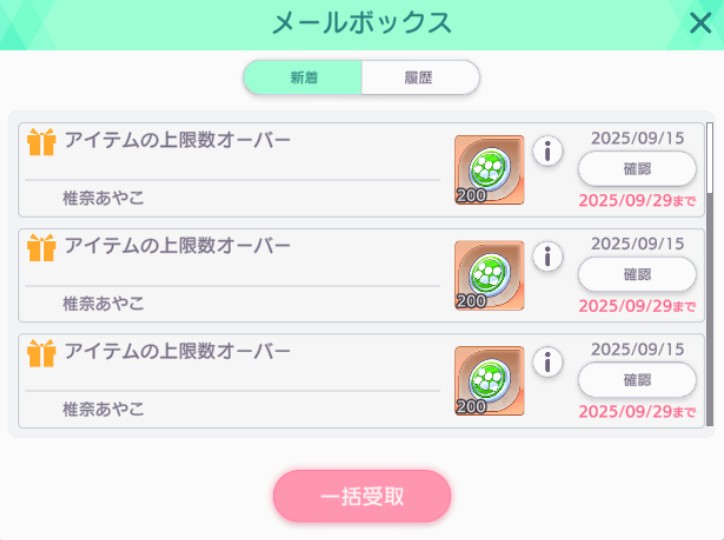Open item info on the third mail
This screenshot has width=724, height=540.
pyautogui.click(x=547, y=363)
